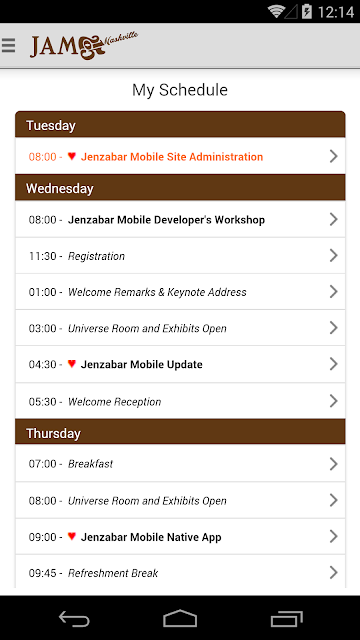
Task: Open Jenzabar Mobile Site Administration session
Action: tap(180, 156)
